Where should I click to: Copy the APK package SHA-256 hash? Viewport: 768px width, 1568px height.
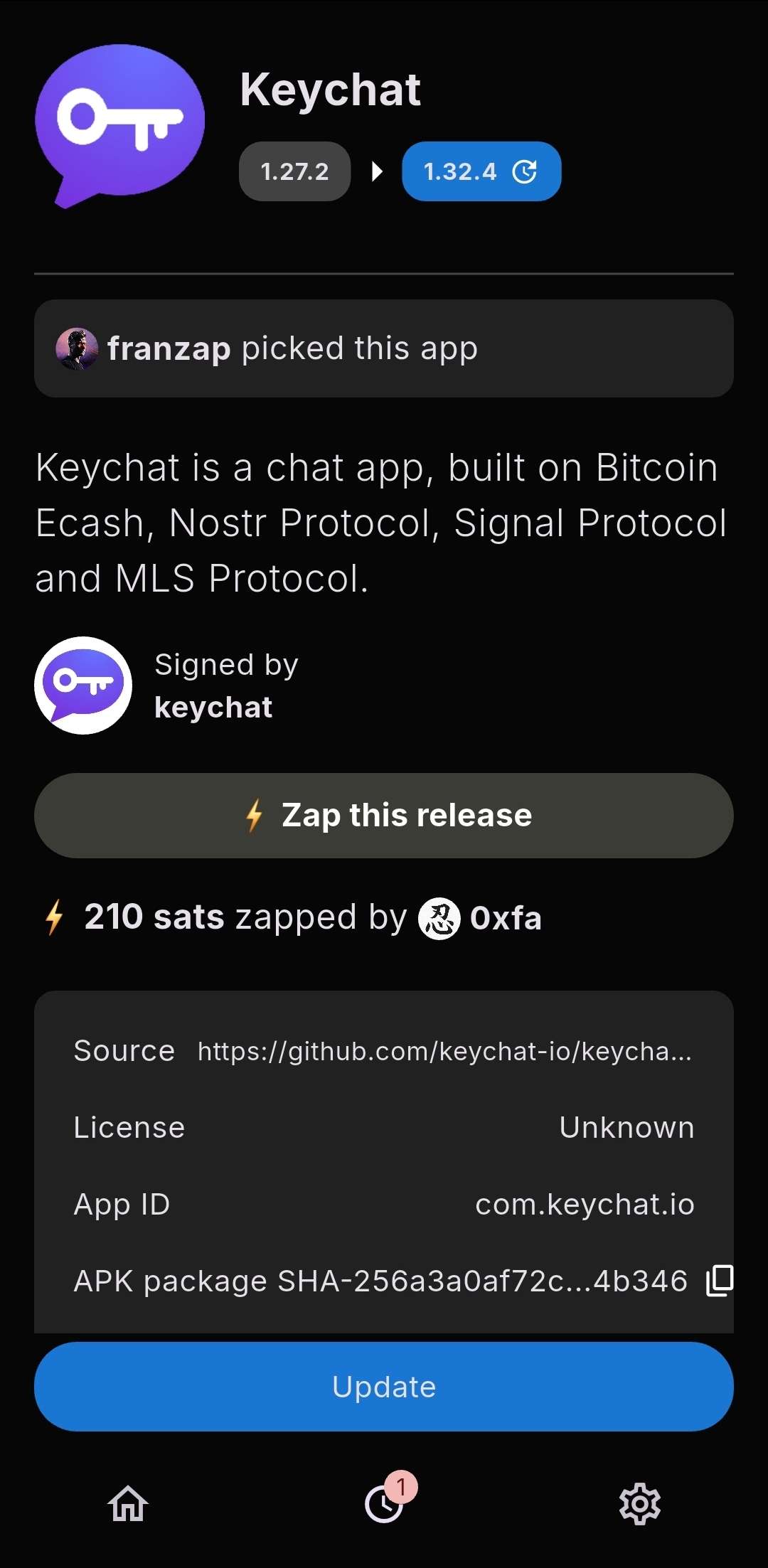(719, 1281)
